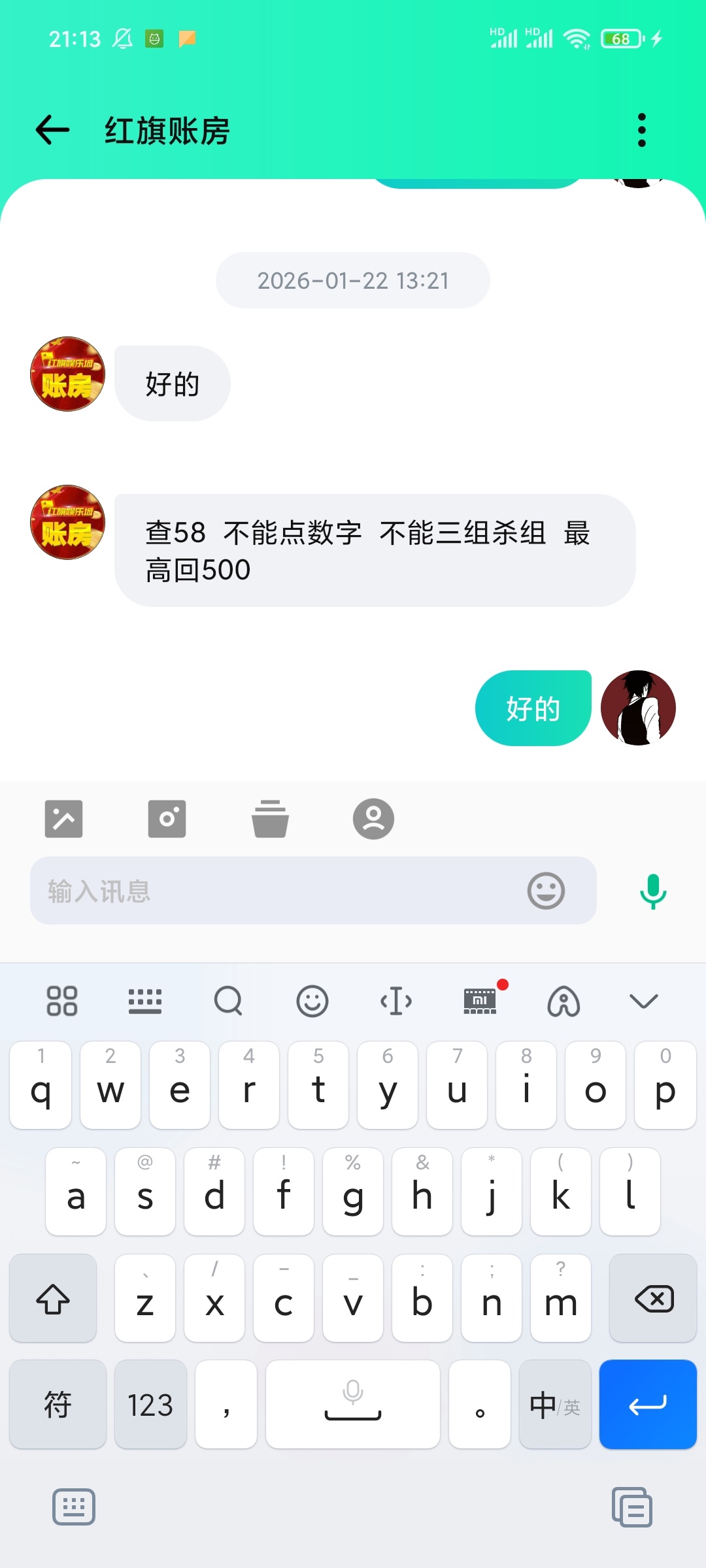Switch the keyboard to the 123 number layout
The height and width of the screenshot is (1568, 706).
coord(150,1405)
